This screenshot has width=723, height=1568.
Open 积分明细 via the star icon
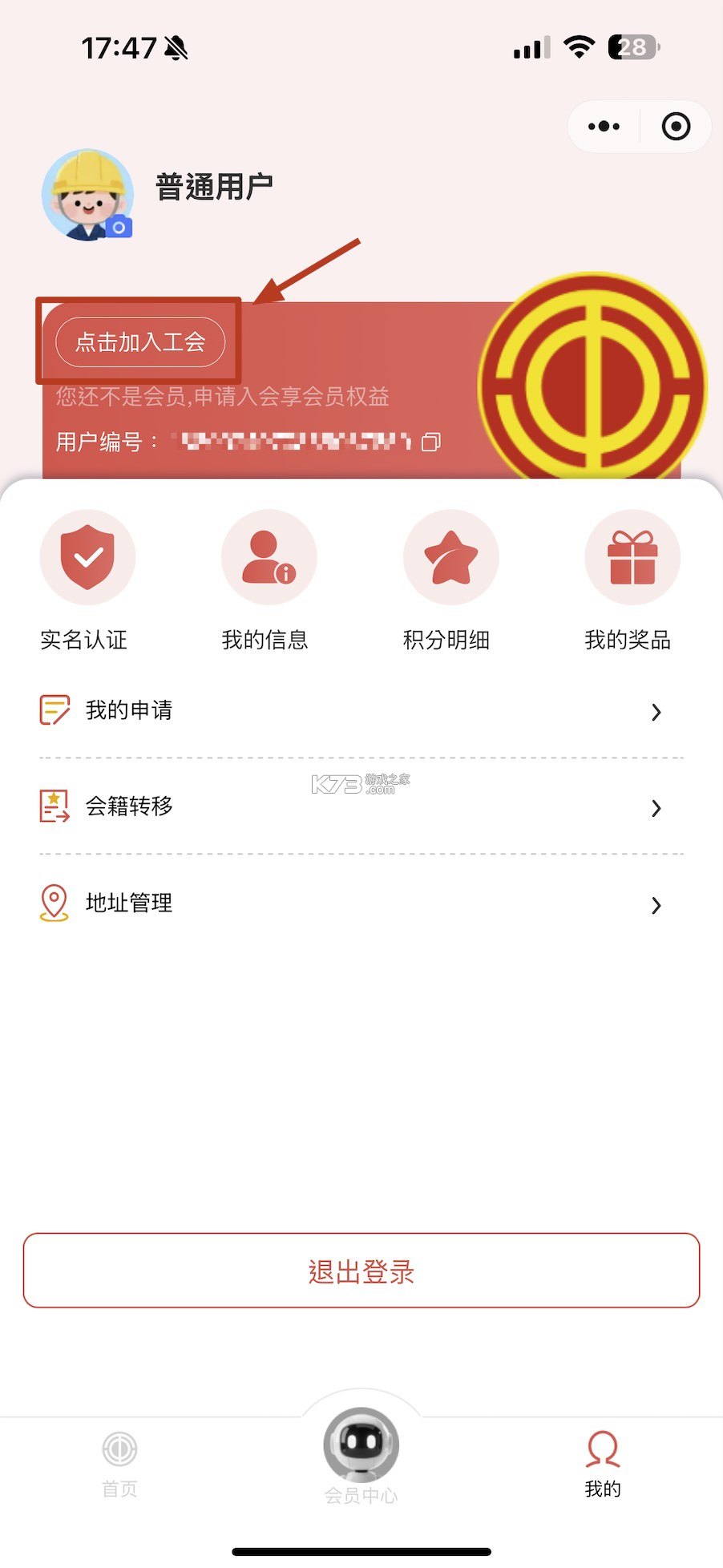(x=450, y=557)
